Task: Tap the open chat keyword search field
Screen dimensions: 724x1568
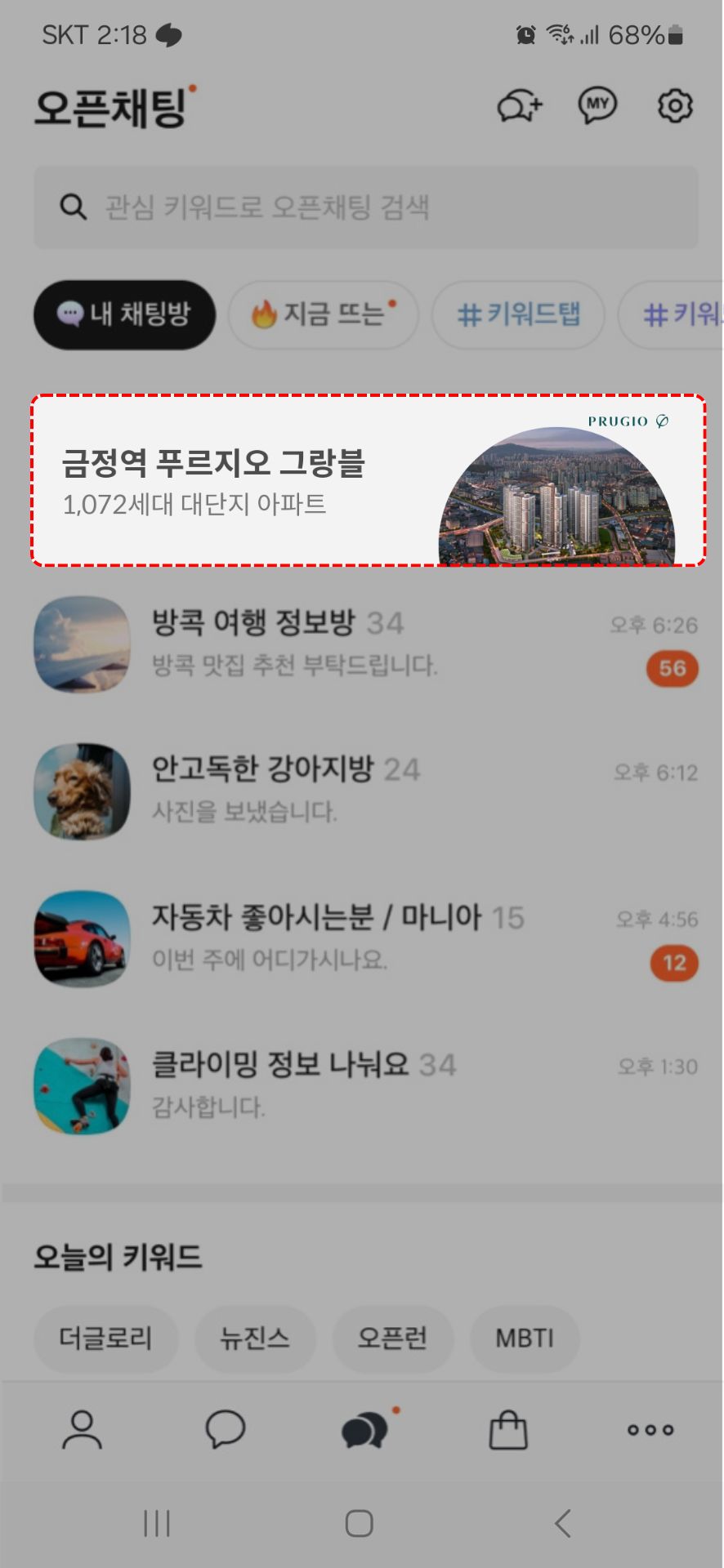Action: pyautogui.click(x=365, y=207)
